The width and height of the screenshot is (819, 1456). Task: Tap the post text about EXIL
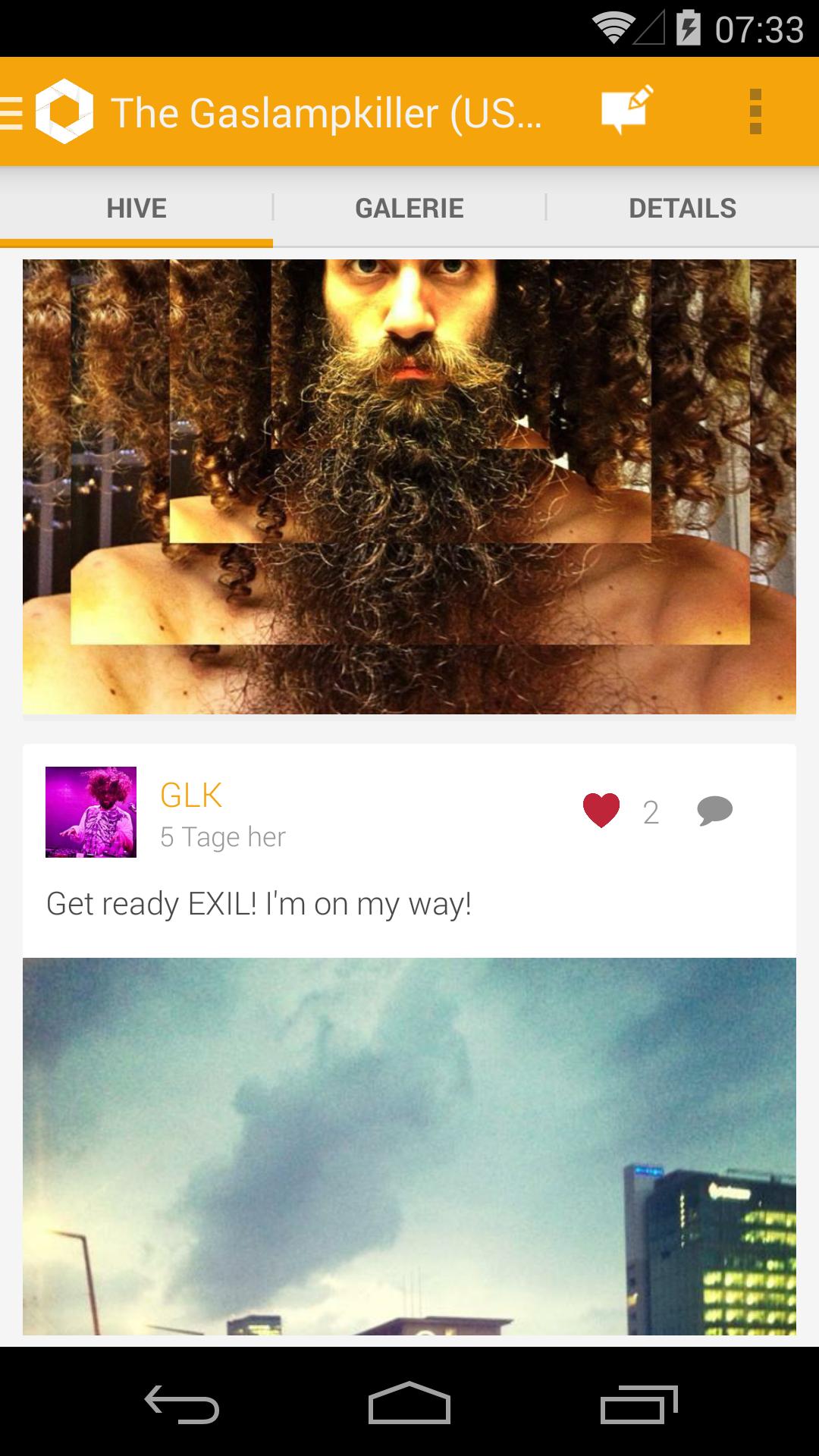click(259, 902)
